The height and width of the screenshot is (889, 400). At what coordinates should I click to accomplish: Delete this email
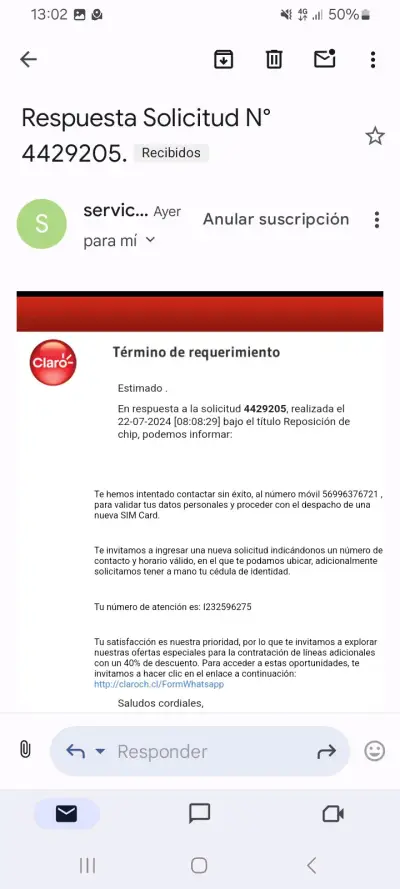tap(274, 60)
